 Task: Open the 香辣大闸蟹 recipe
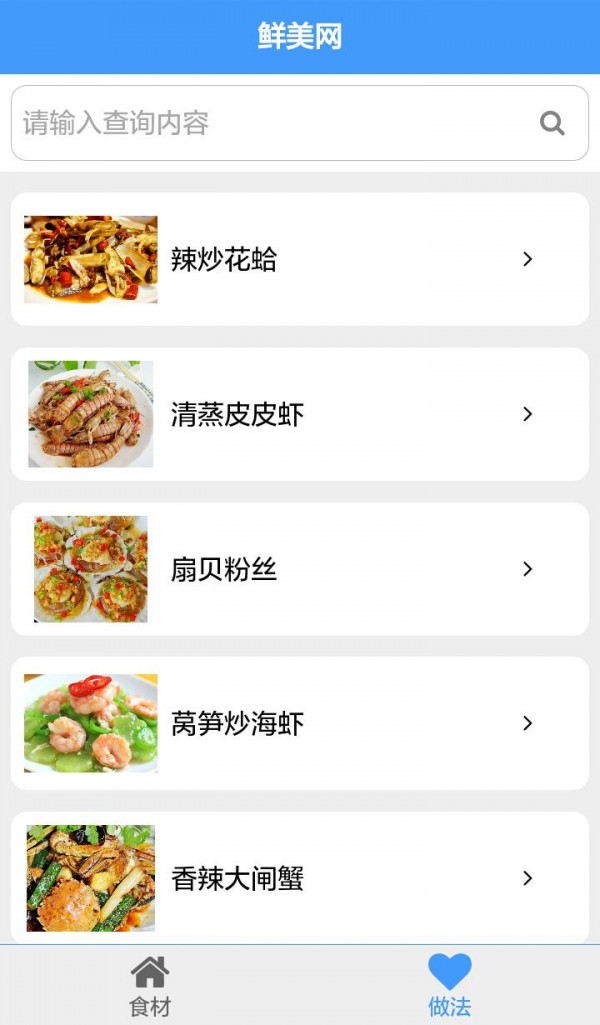pyautogui.click(x=300, y=878)
